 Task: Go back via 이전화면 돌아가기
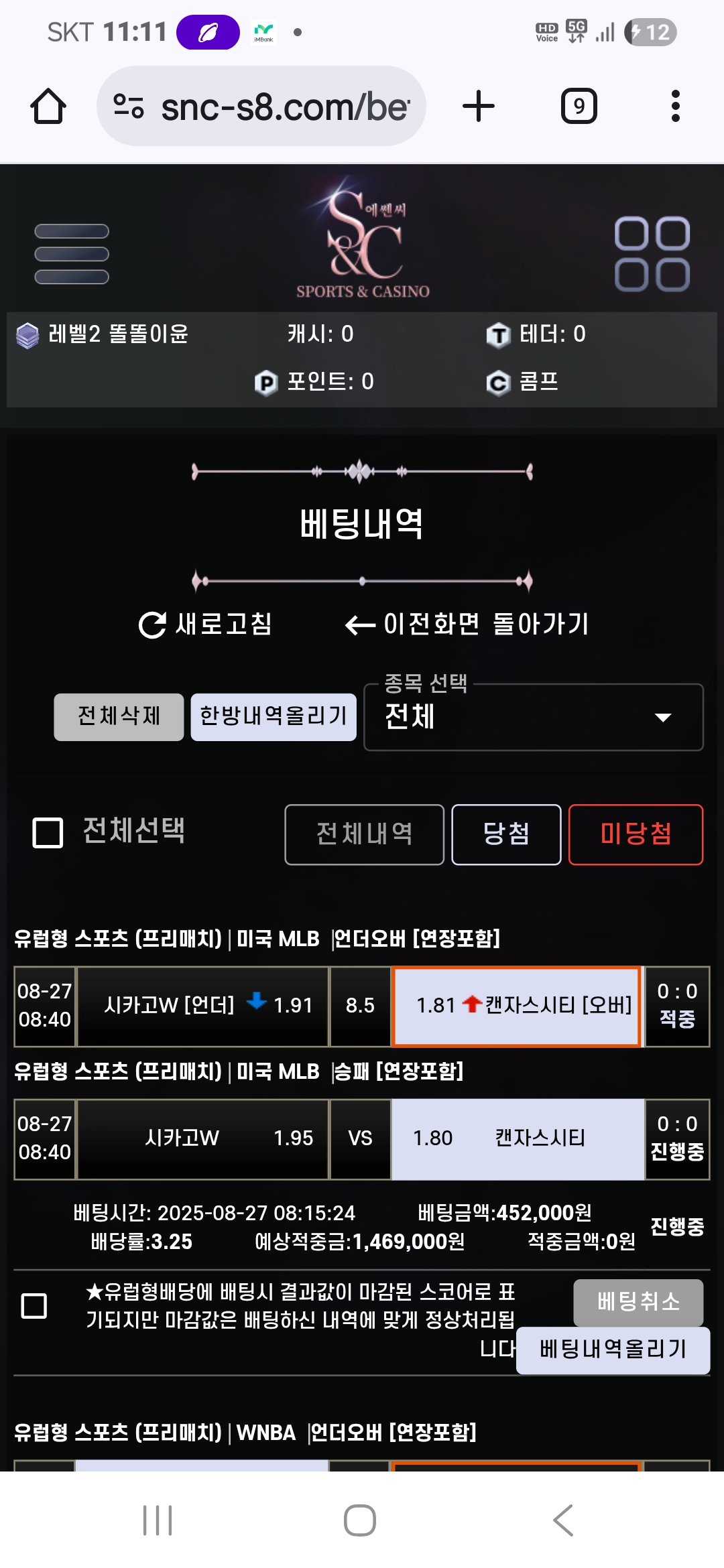(x=467, y=625)
